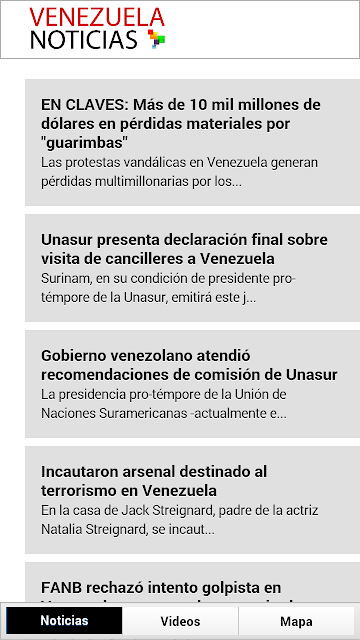Screen dimensions: 360x640
Task: Open Unasur declaración final article
Action: [x=192, y=268]
